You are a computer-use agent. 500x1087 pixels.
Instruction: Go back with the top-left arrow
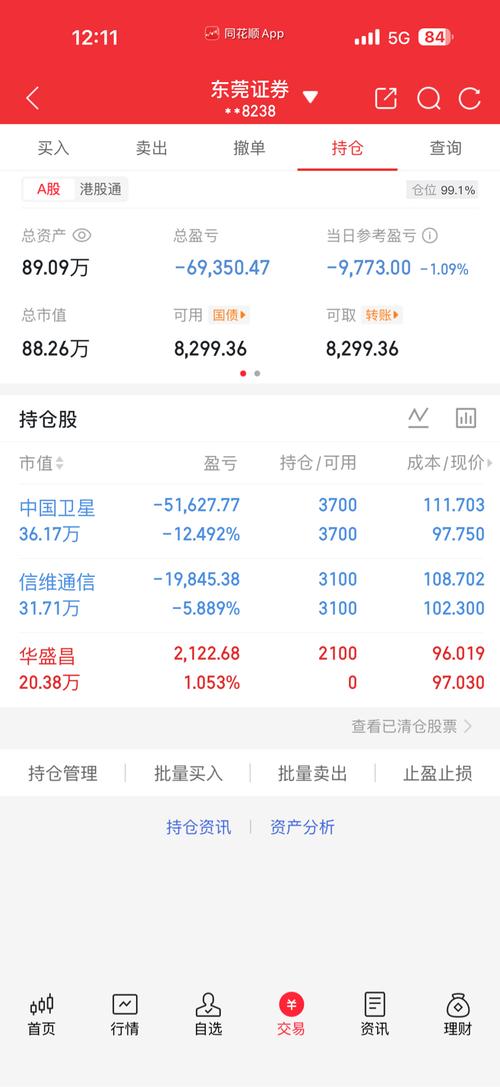point(33,98)
